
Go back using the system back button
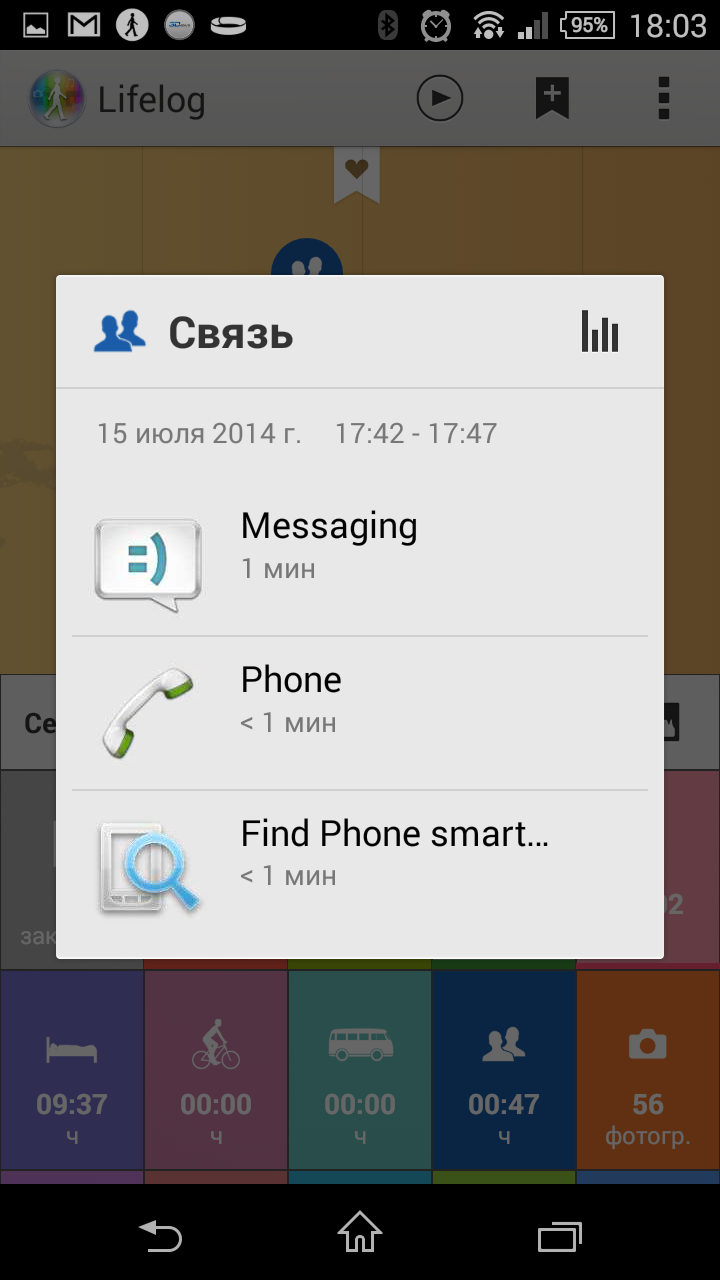click(x=160, y=1236)
